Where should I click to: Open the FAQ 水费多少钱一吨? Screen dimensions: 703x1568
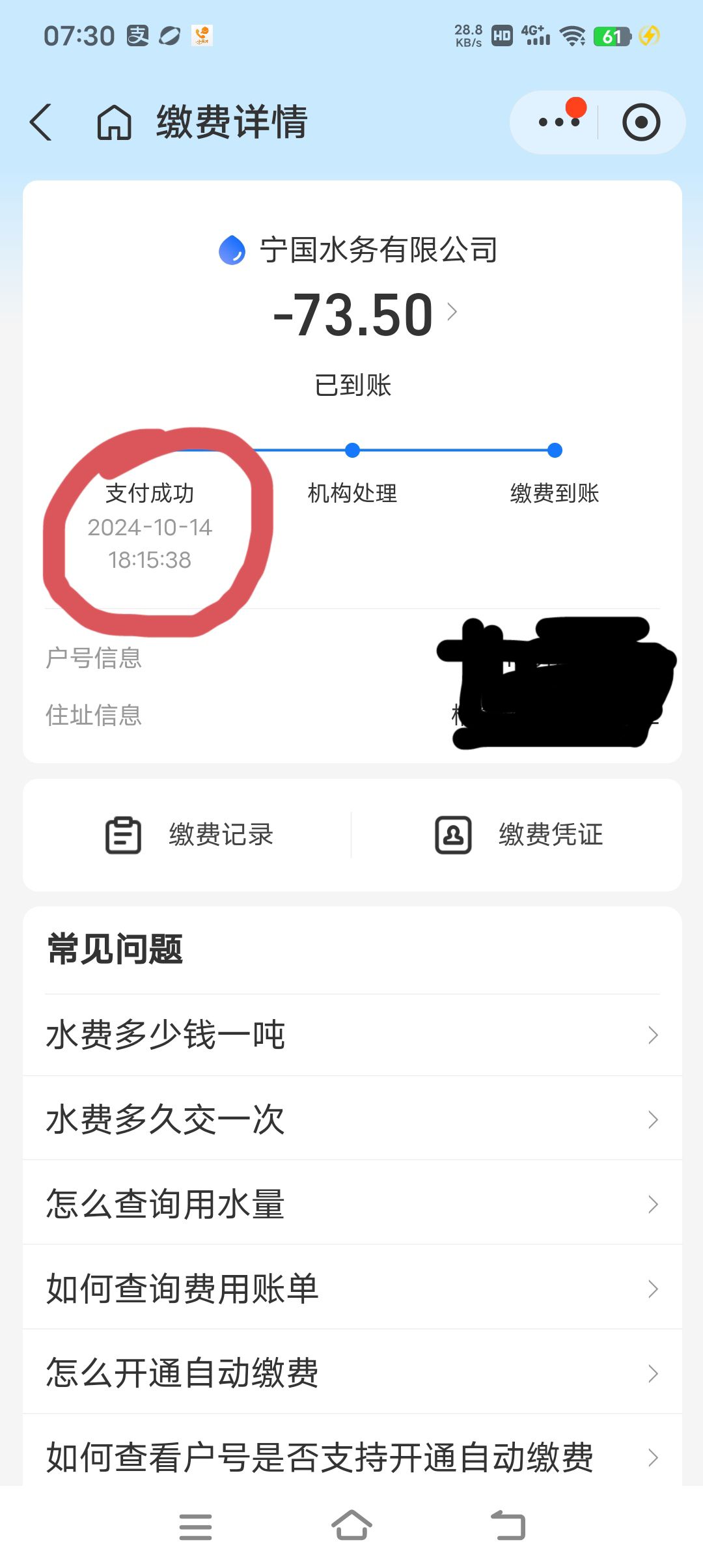pyautogui.click(x=352, y=1035)
